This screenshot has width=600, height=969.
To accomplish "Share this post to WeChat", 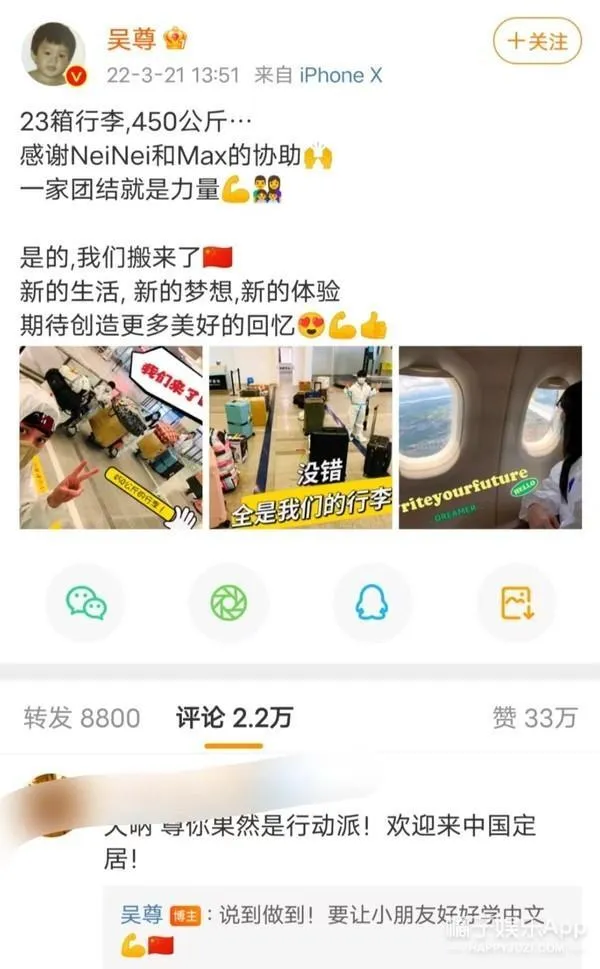I will tap(86, 602).
